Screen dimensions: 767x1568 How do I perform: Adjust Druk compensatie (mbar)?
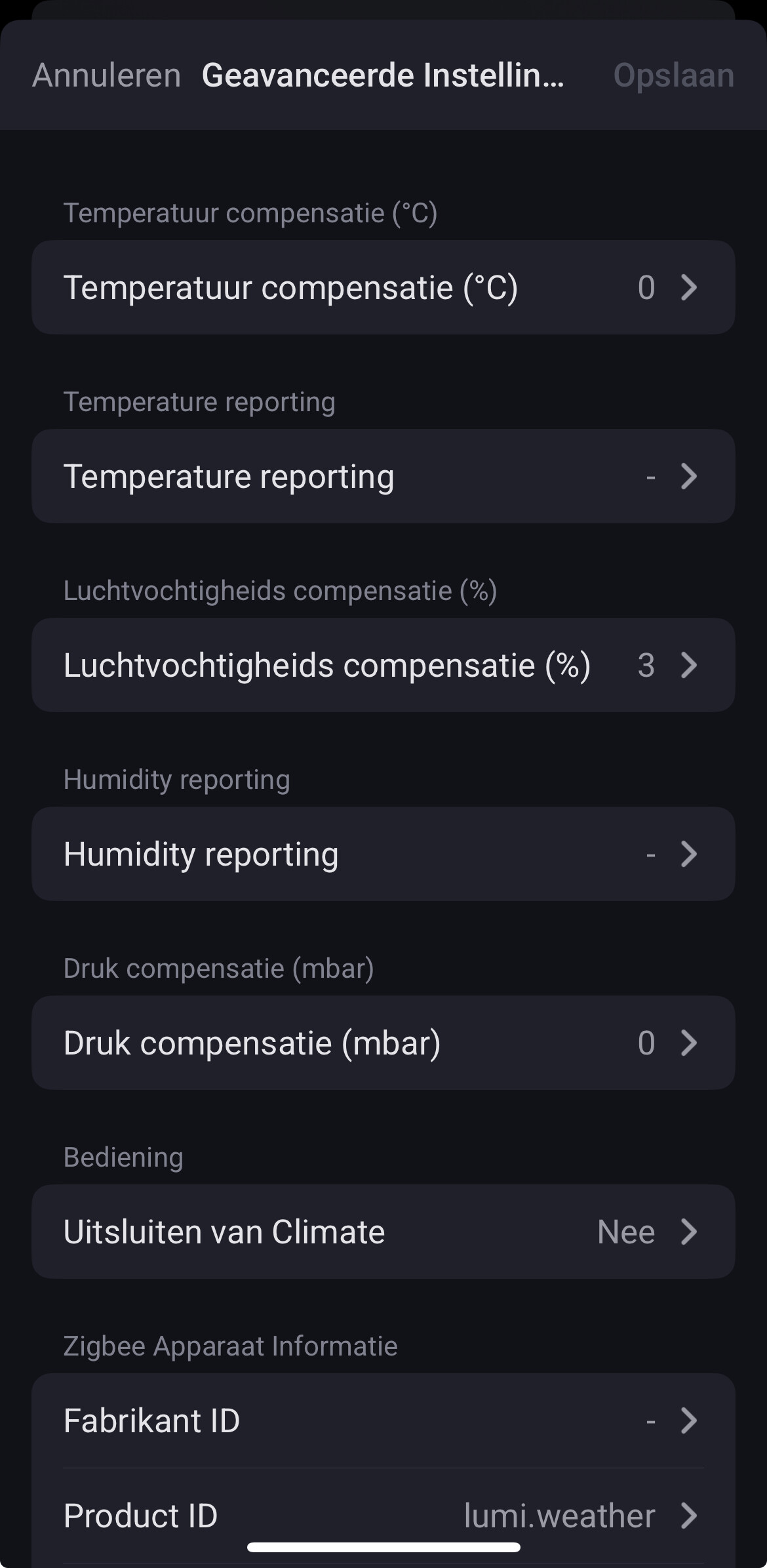coord(383,1043)
